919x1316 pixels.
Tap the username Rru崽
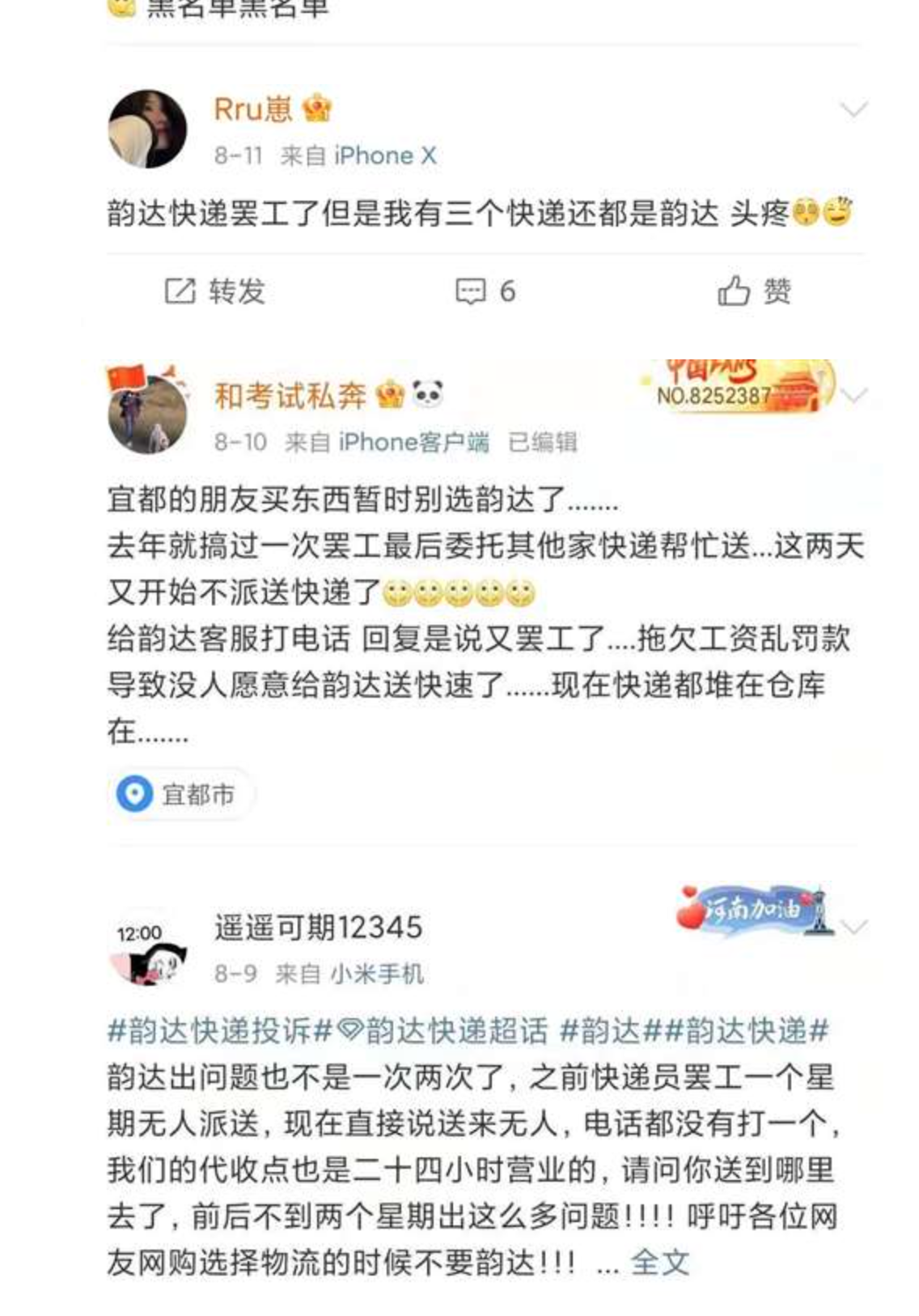tap(252, 109)
